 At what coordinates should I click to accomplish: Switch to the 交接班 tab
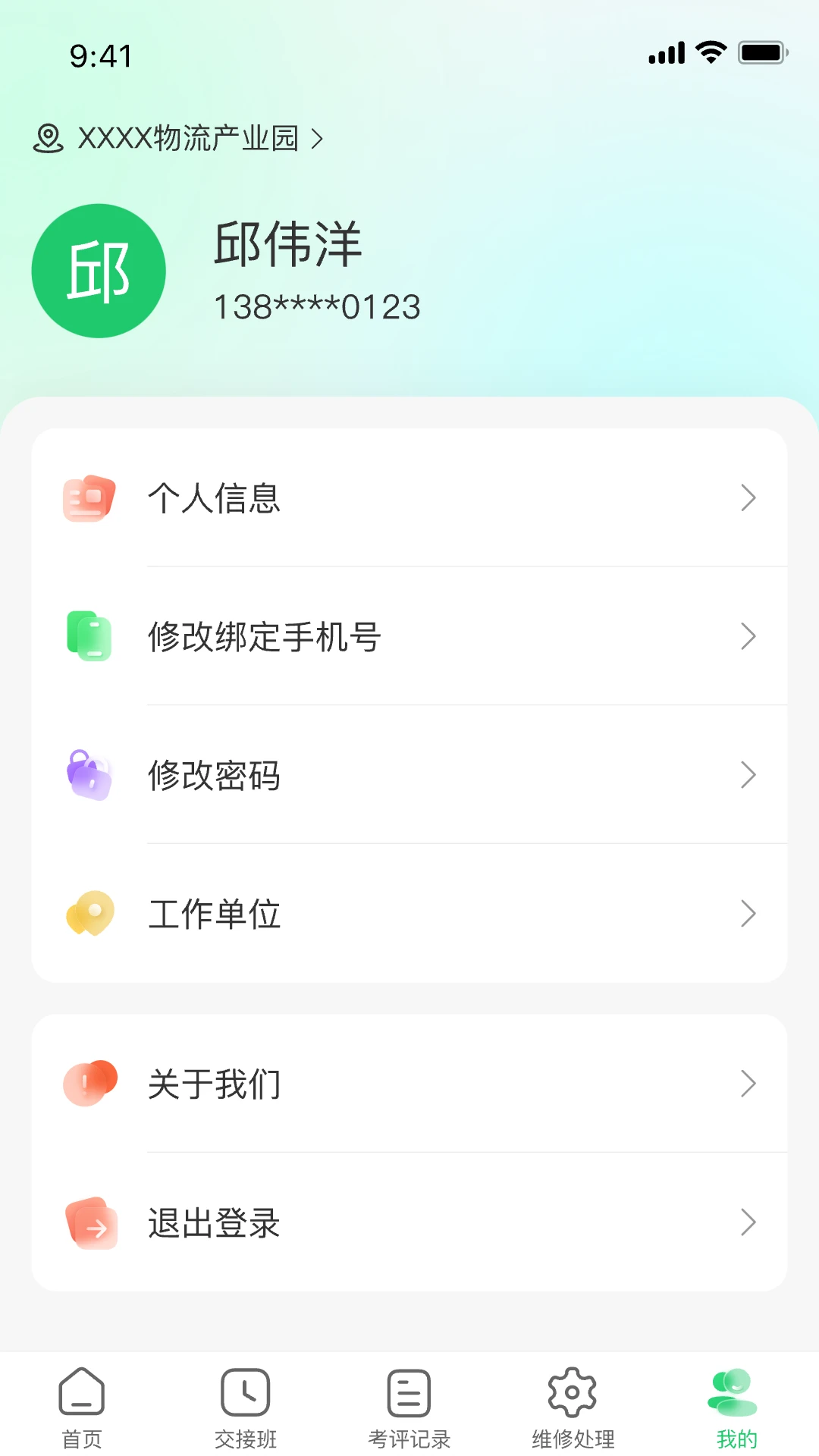pyautogui.click(x=246, y=1407)
